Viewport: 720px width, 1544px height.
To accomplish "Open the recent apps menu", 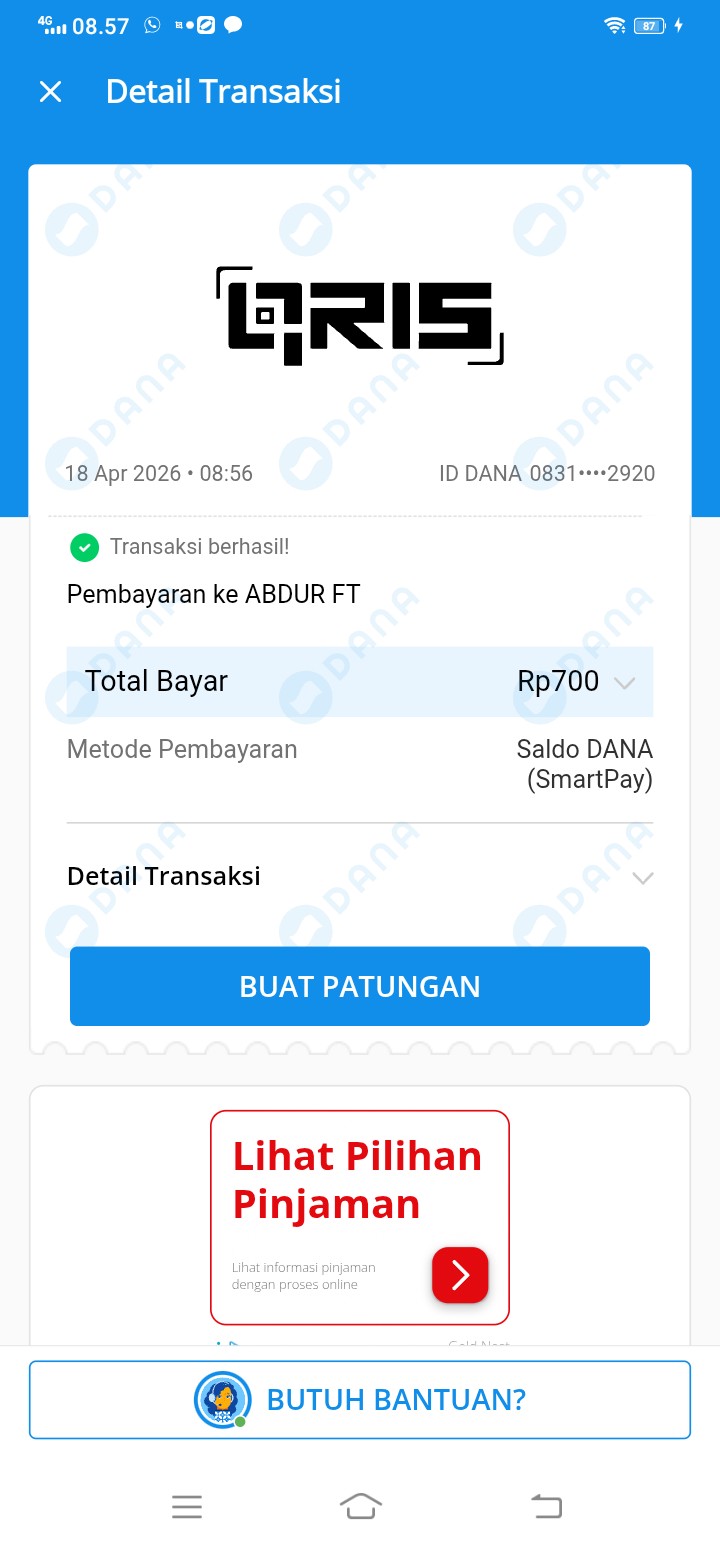I will point(187,1506).
